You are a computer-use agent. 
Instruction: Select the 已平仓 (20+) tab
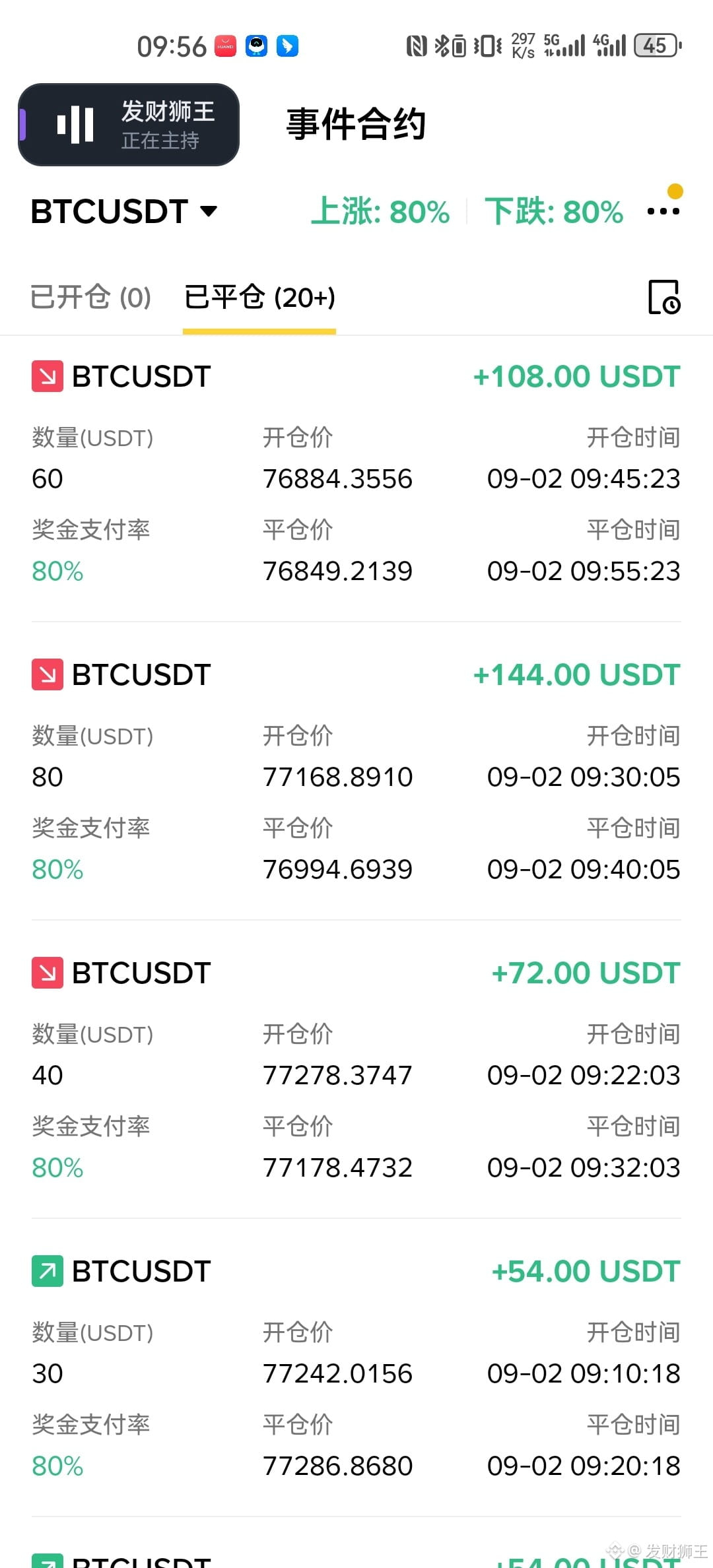259,297
